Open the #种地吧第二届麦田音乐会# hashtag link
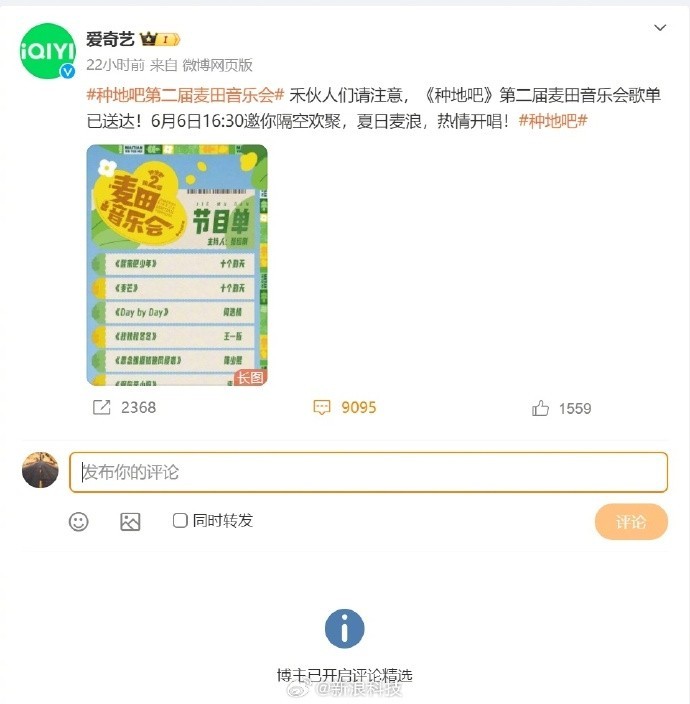 click(186, 96)
